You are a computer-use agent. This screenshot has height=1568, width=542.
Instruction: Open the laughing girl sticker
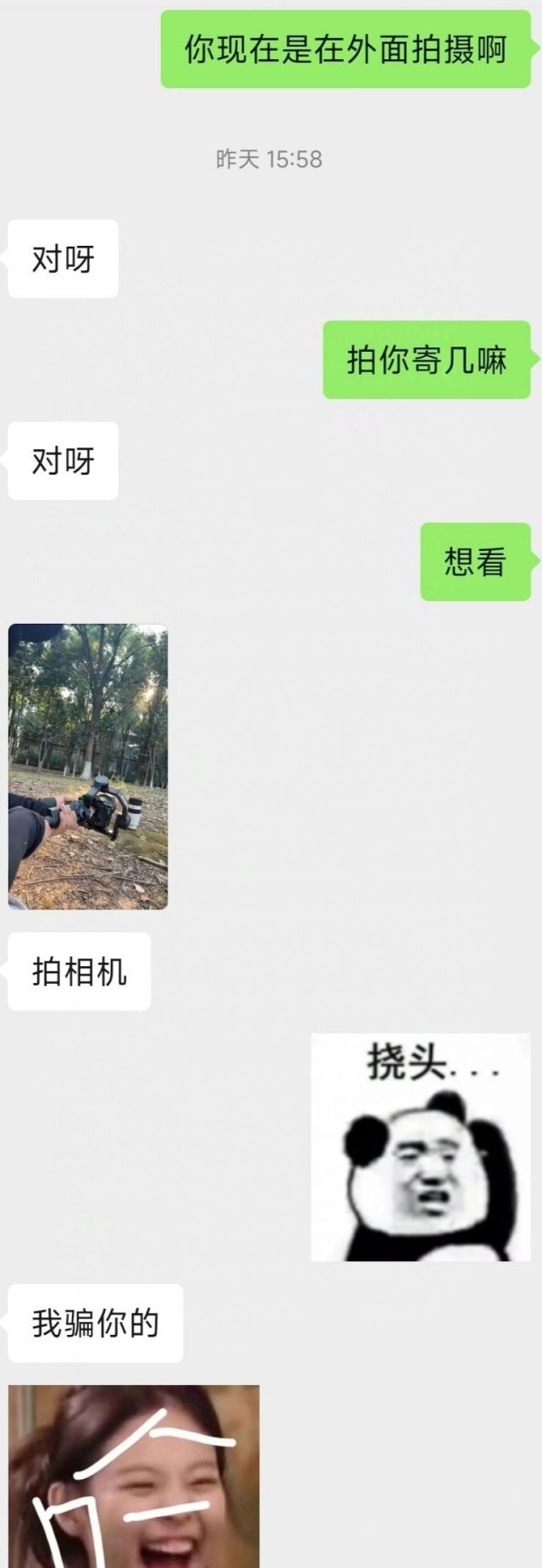(134, 1475)
